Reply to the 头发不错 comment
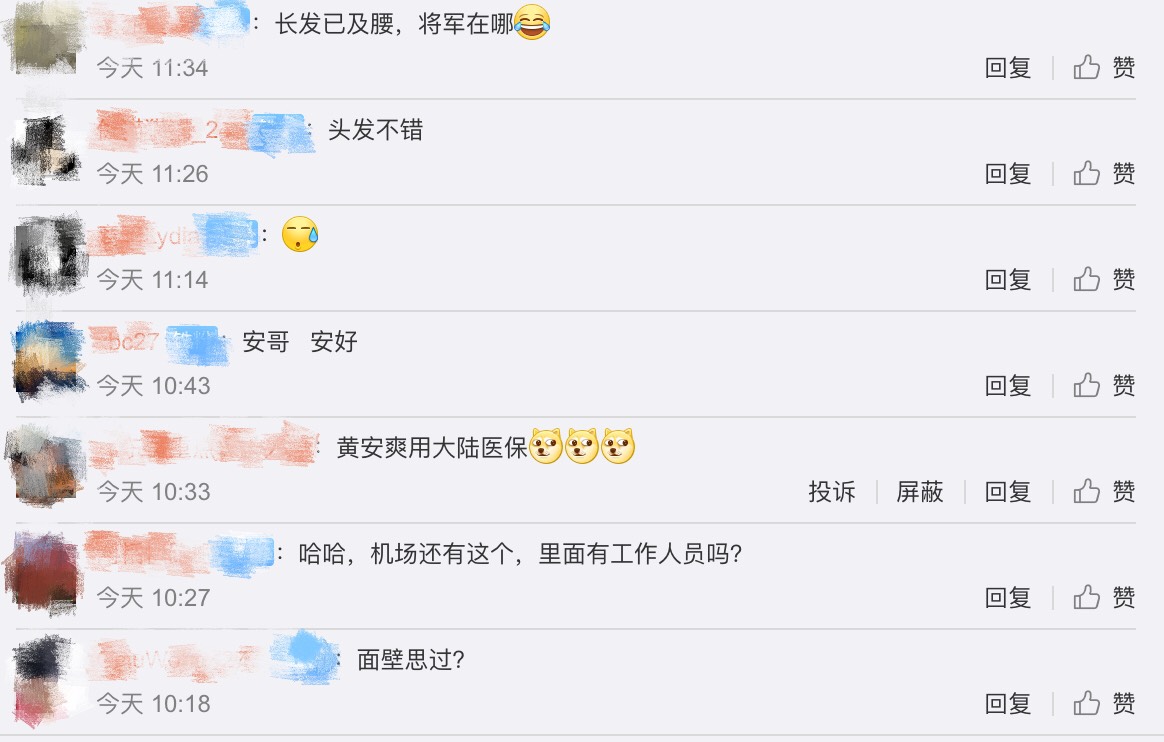Viewport: 1164px width, 742px height. tap(1007, 174)
